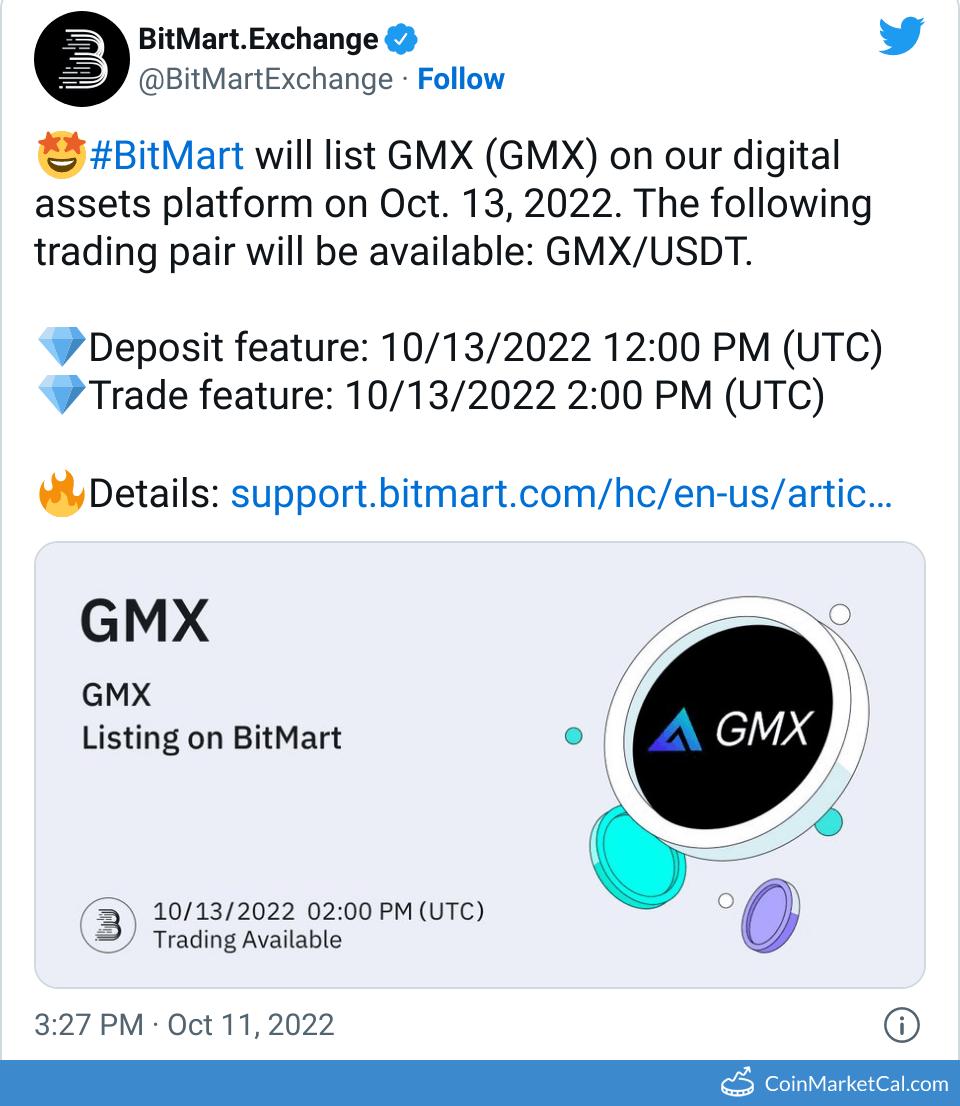Click the tweet text body
960x1106 pixels.
(x=450, y=203)
